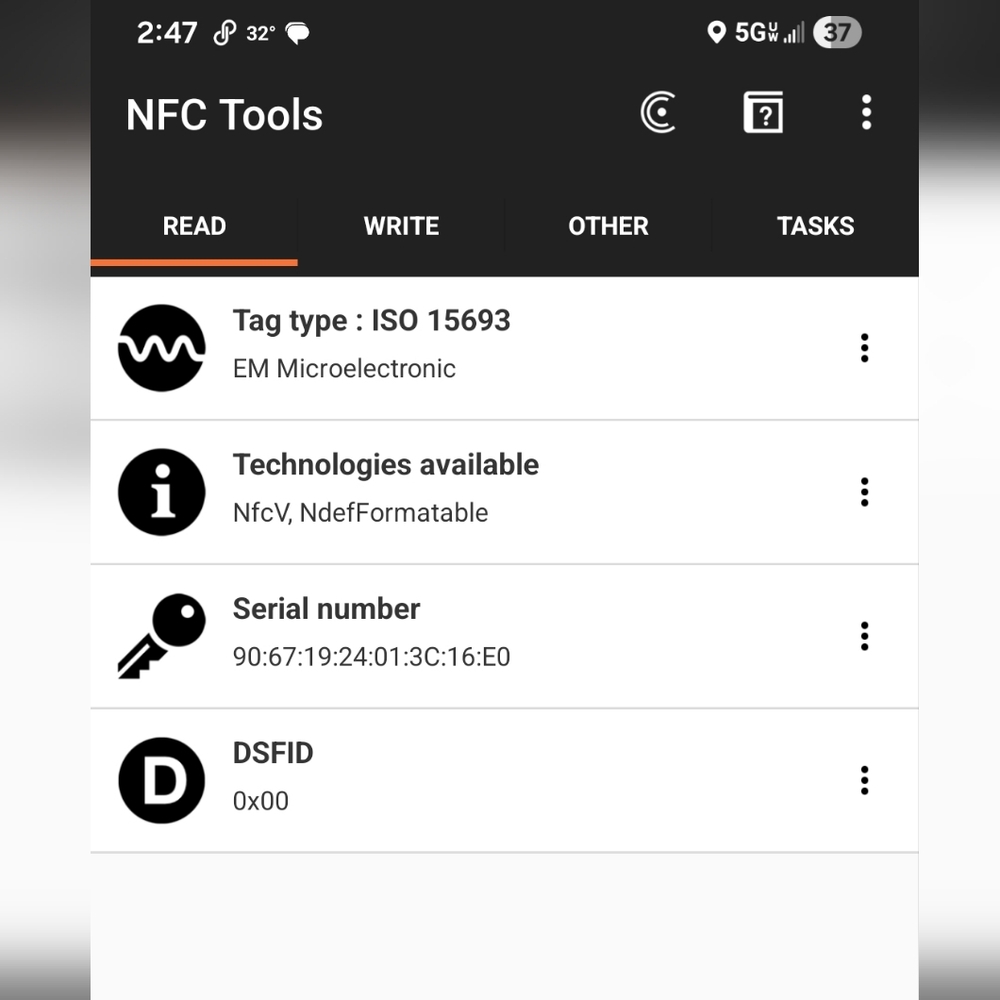Switch to the Tasks tab

[815, 226]
